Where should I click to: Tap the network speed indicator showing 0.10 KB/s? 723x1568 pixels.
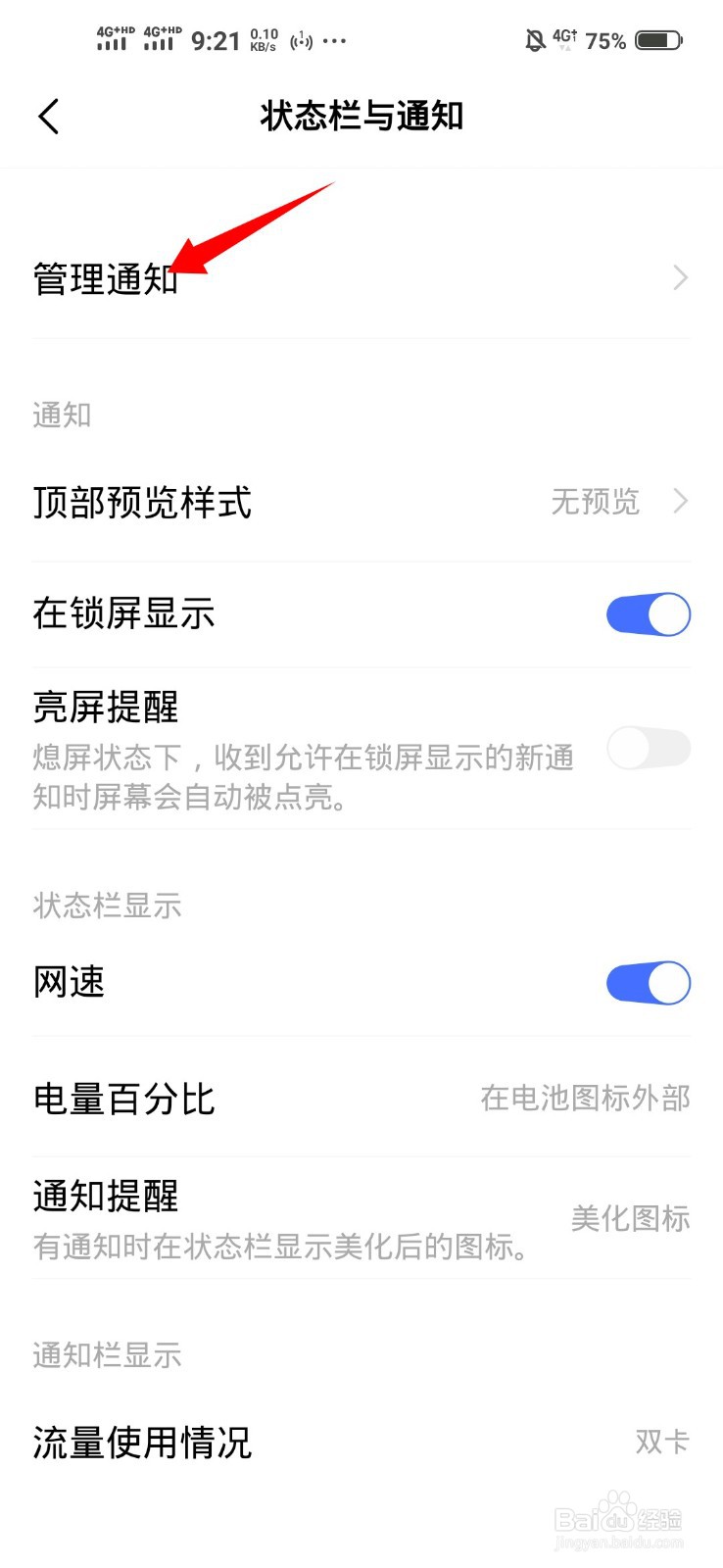click(263, 39)
